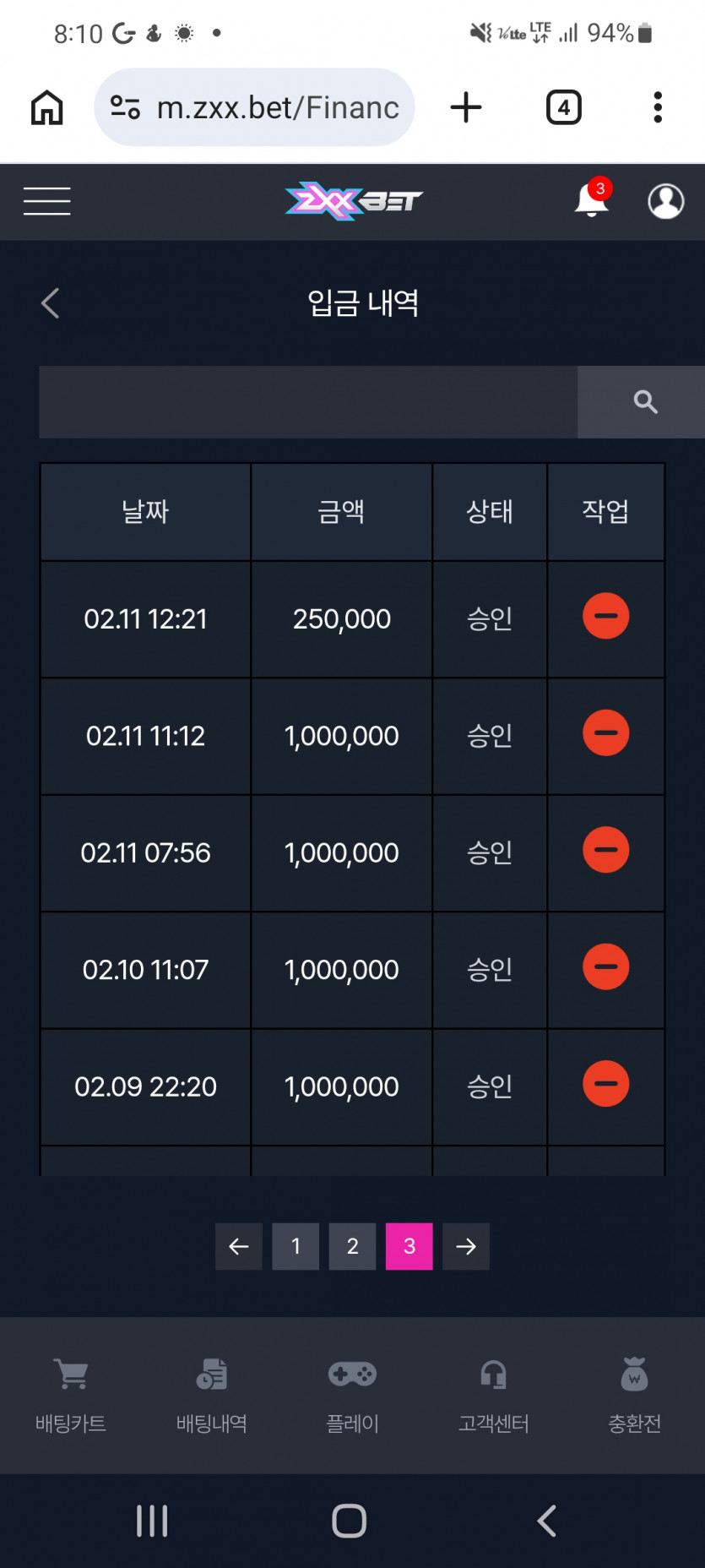
Task: Delete the 02.09 22:20 deposit record
Action: tap(605, 1083)
